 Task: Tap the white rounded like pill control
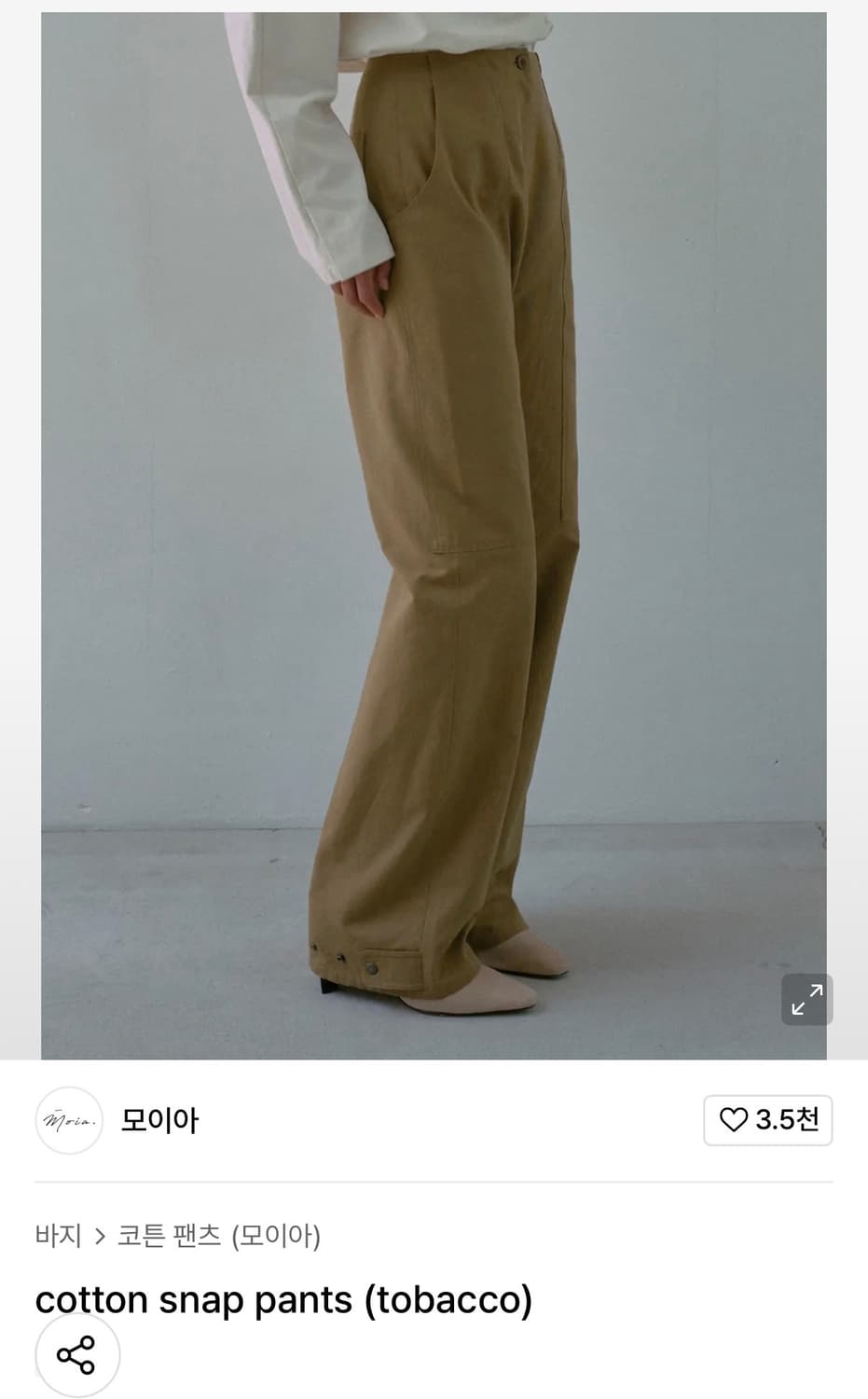tap(768, 1120)
